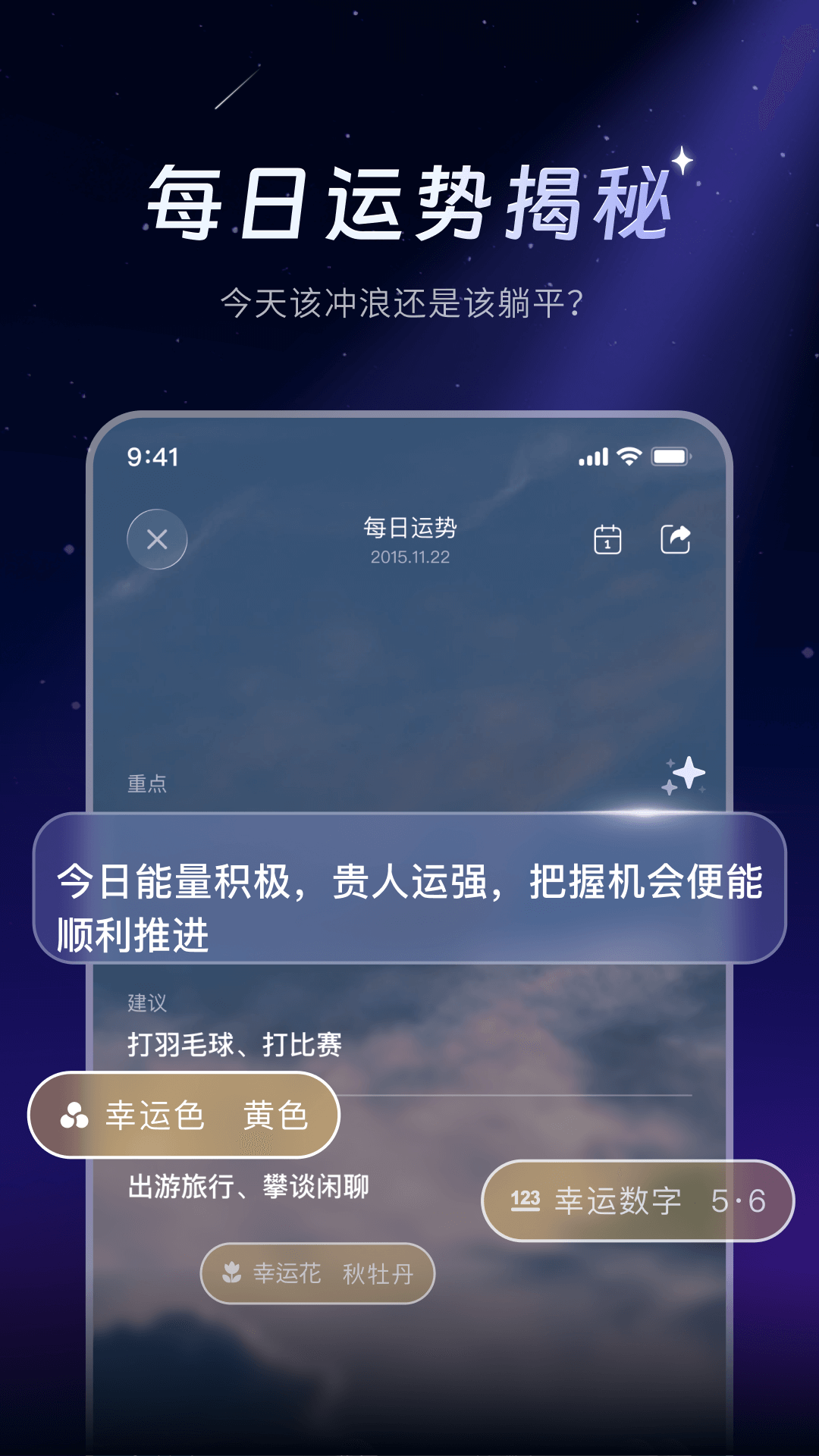Tap the advice text 打羽毛球、打比赛
This screenshot has width=819, height=1456.
(x=235, y=1044)
